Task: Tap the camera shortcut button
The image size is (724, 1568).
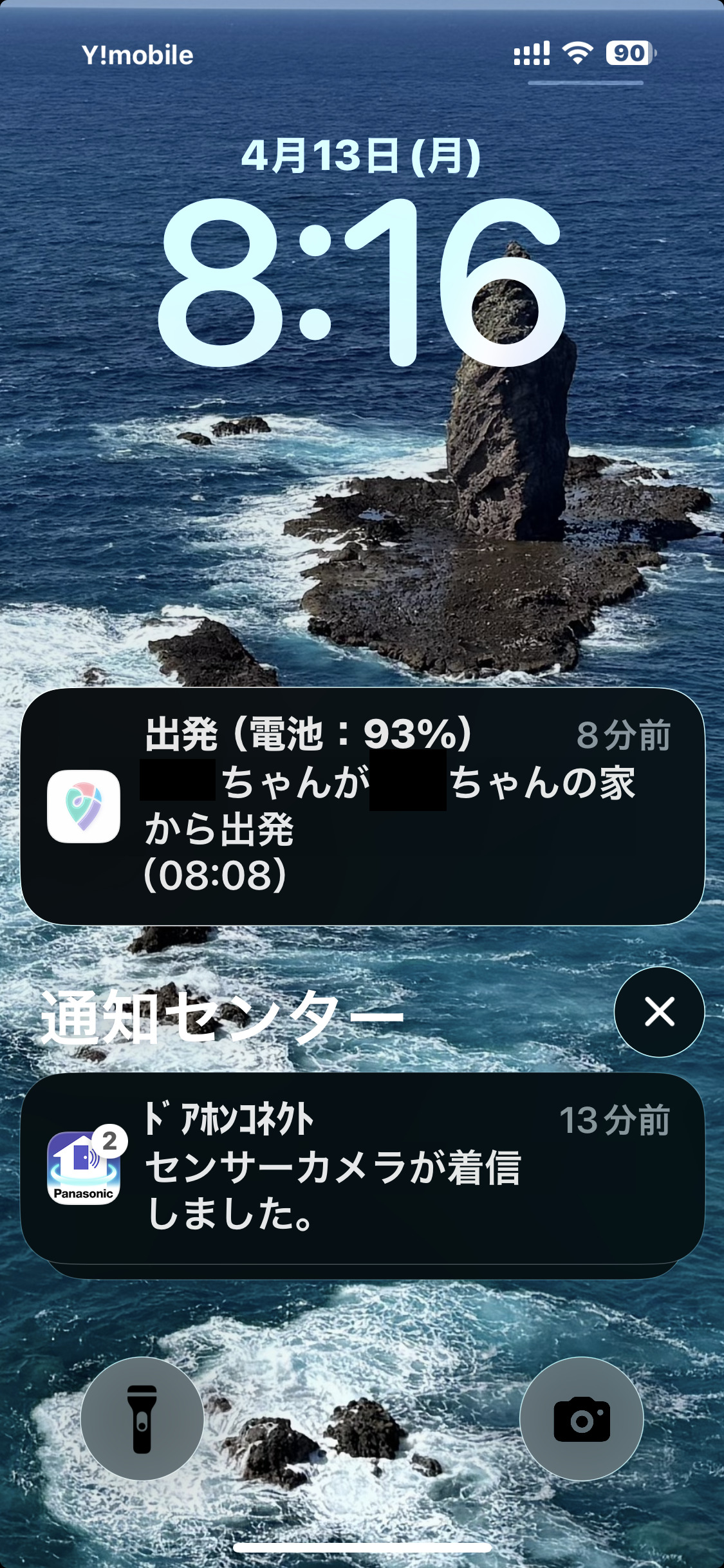Action: pos(582,1419)
